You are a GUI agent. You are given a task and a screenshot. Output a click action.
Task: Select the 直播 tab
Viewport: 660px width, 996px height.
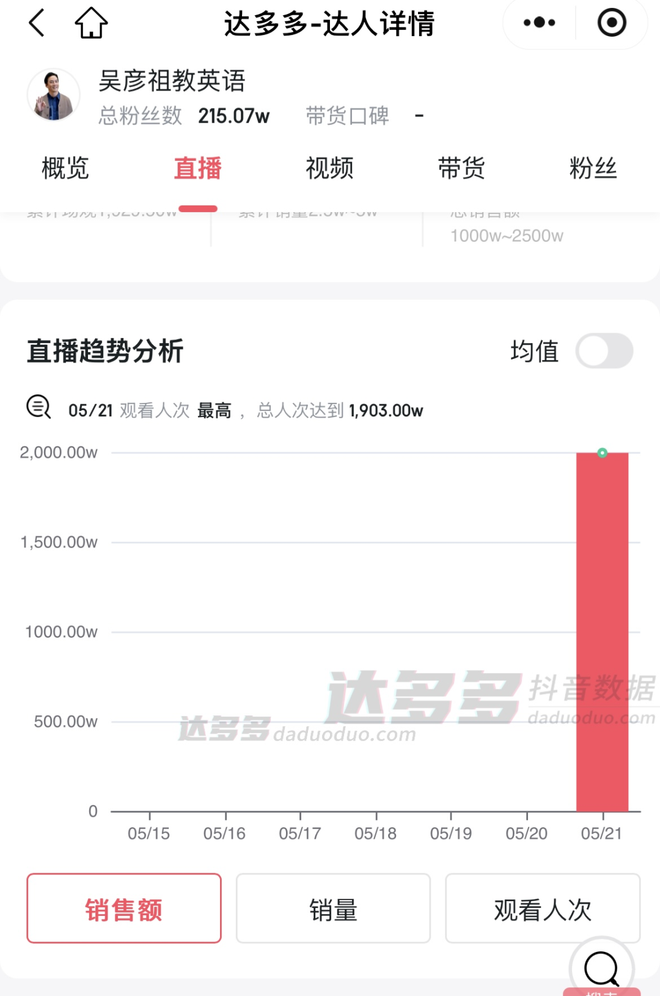tap(197, 168)
